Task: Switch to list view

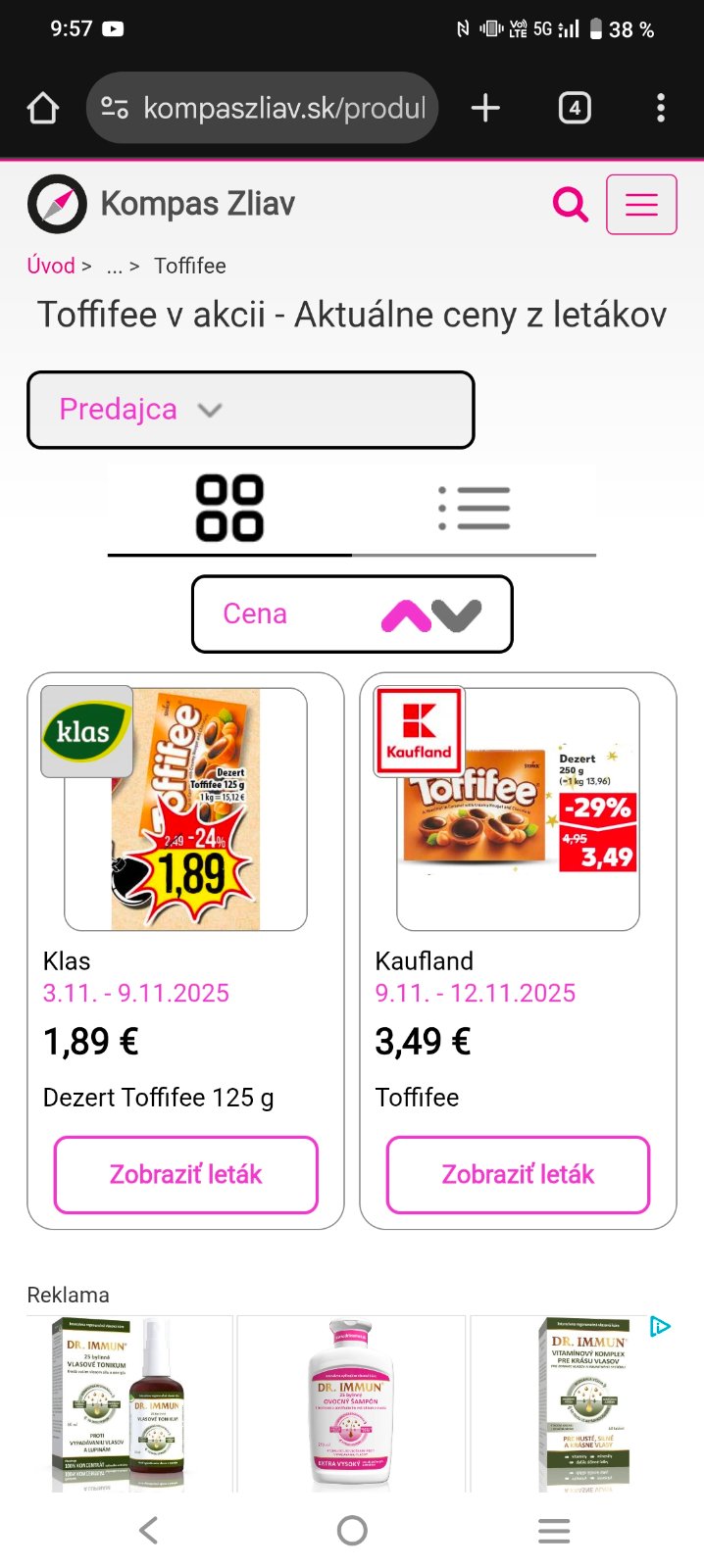Action: click(475, 509)
